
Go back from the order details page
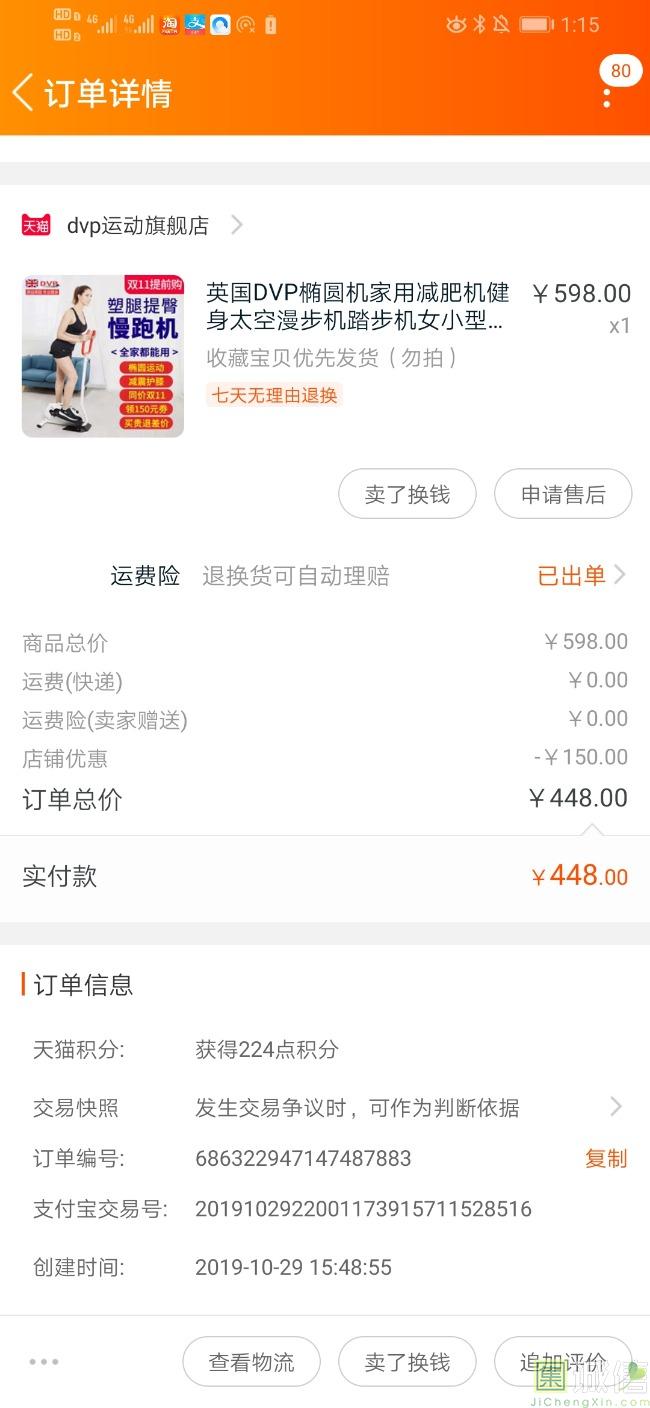coord(24,92)
